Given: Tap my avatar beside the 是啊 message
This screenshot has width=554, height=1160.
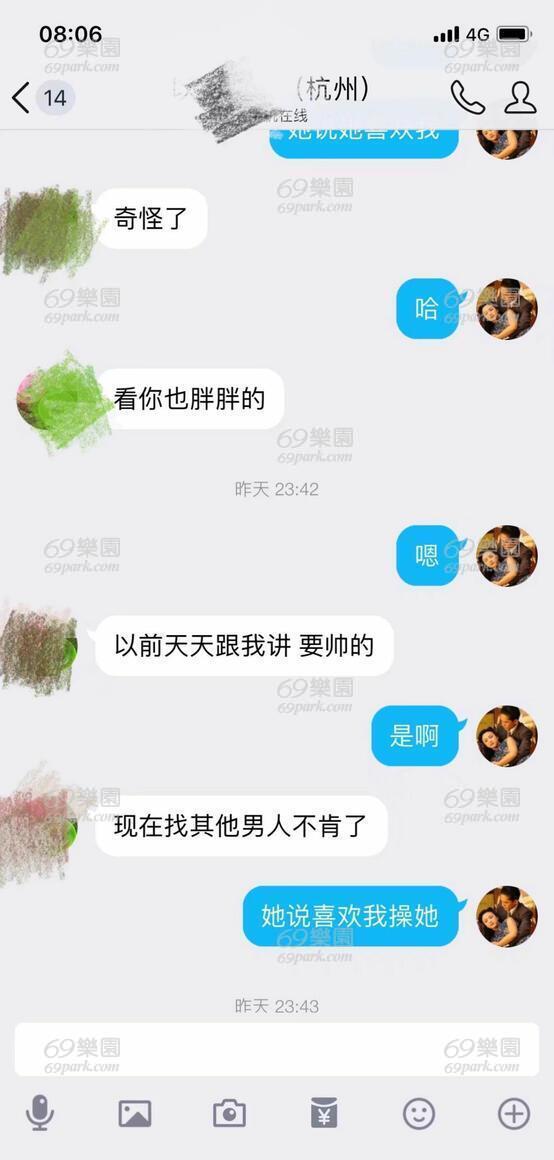Looking at the screenshot, I should coord(507,735).
